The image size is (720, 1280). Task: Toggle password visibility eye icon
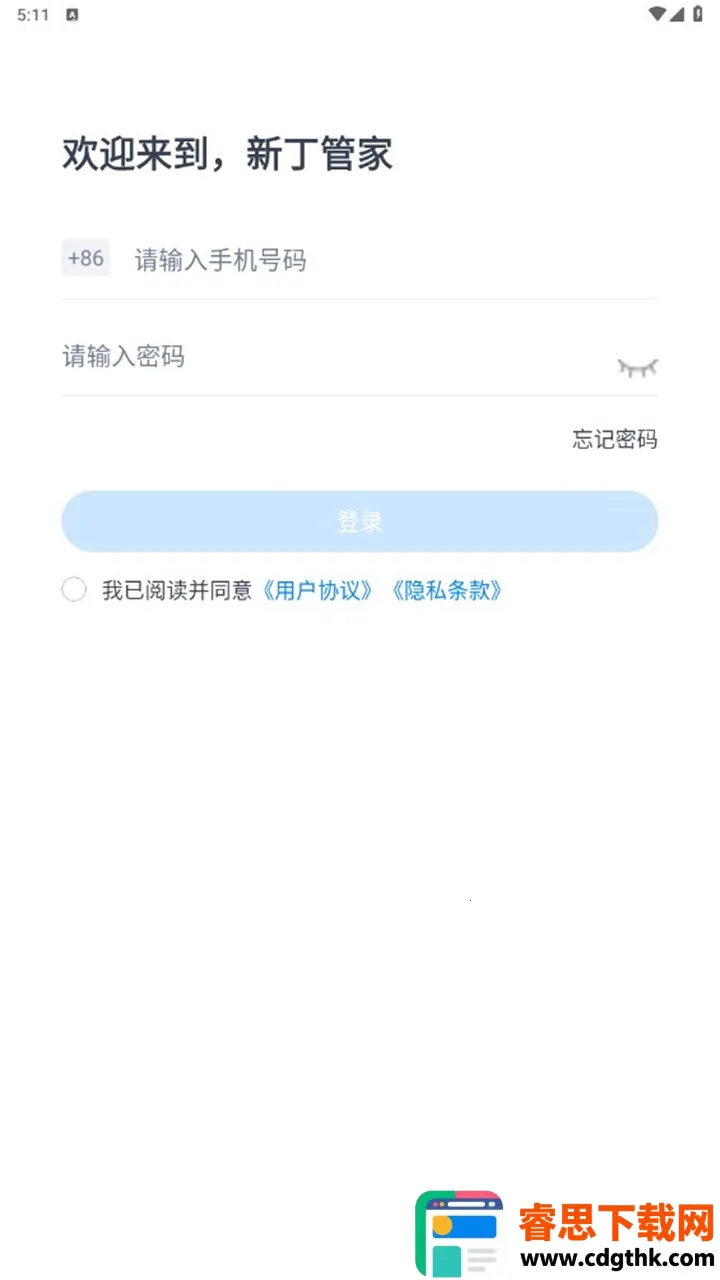[x=637, y=368]
